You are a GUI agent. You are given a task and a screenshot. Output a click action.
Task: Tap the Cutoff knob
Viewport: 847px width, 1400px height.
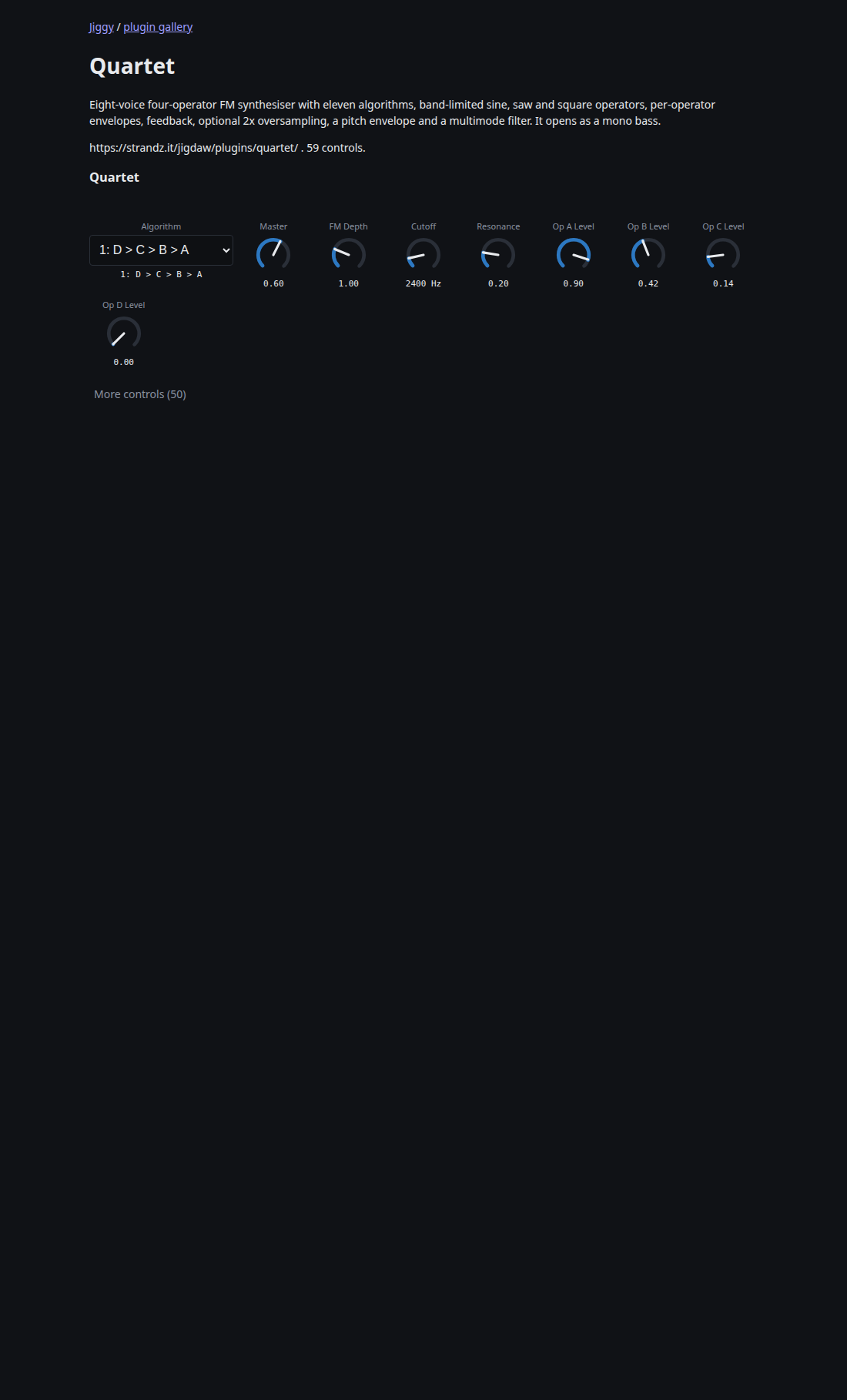tap(423, 254)
